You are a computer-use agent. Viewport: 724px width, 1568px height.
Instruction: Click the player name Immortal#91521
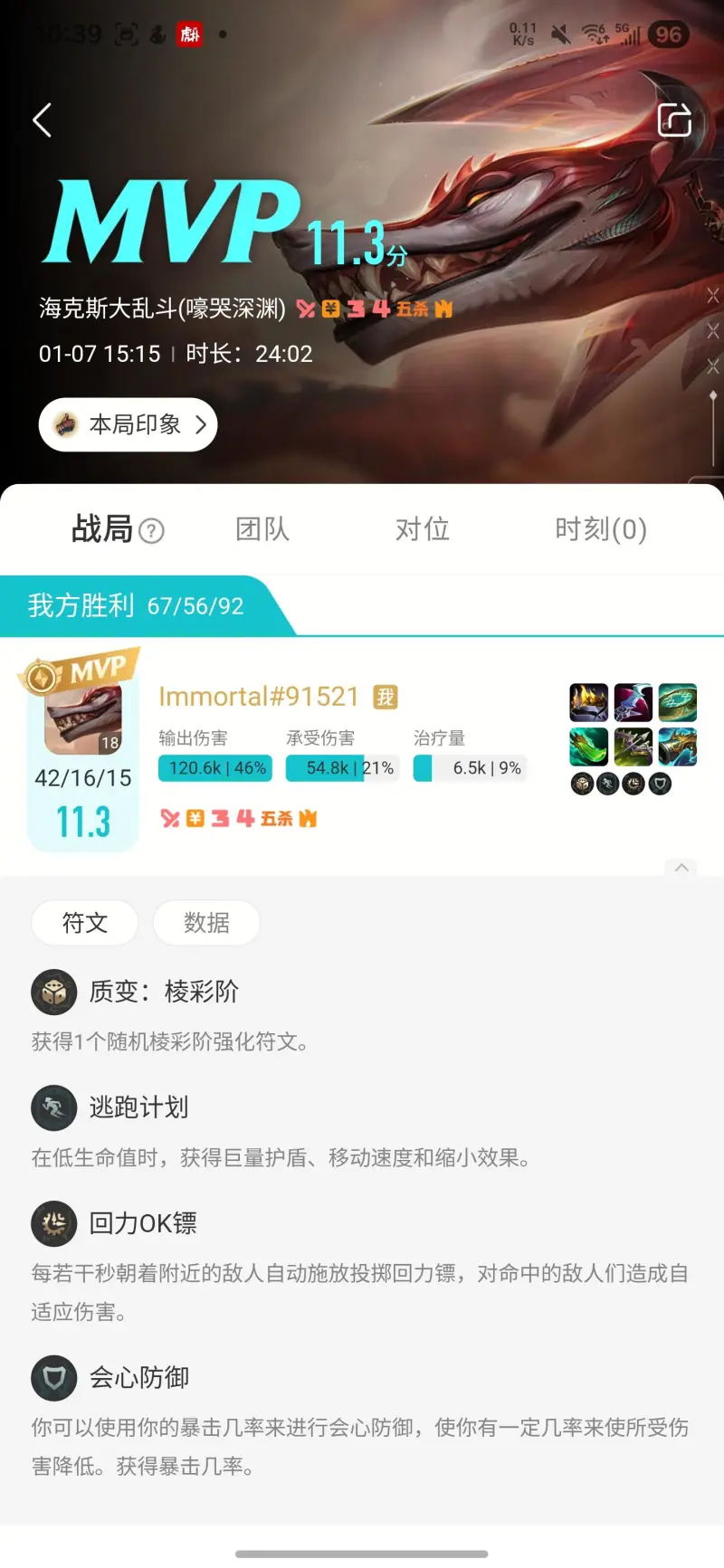(258, 696)
